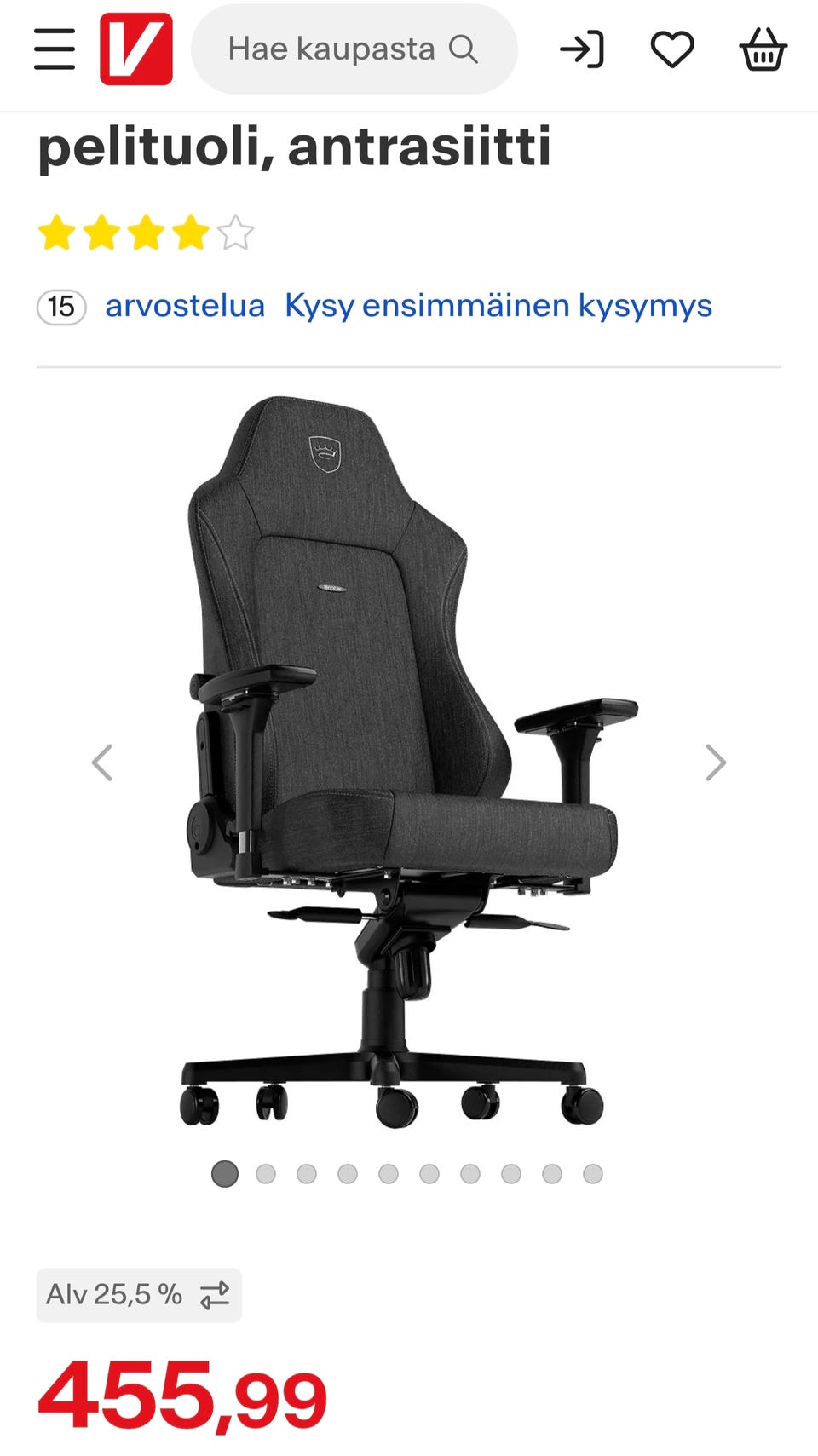The width and height of the screenshot is (818, 1456).
Task: Select Kysy ensimmäinen kysymys link
Action: click(x=498, y=306)
